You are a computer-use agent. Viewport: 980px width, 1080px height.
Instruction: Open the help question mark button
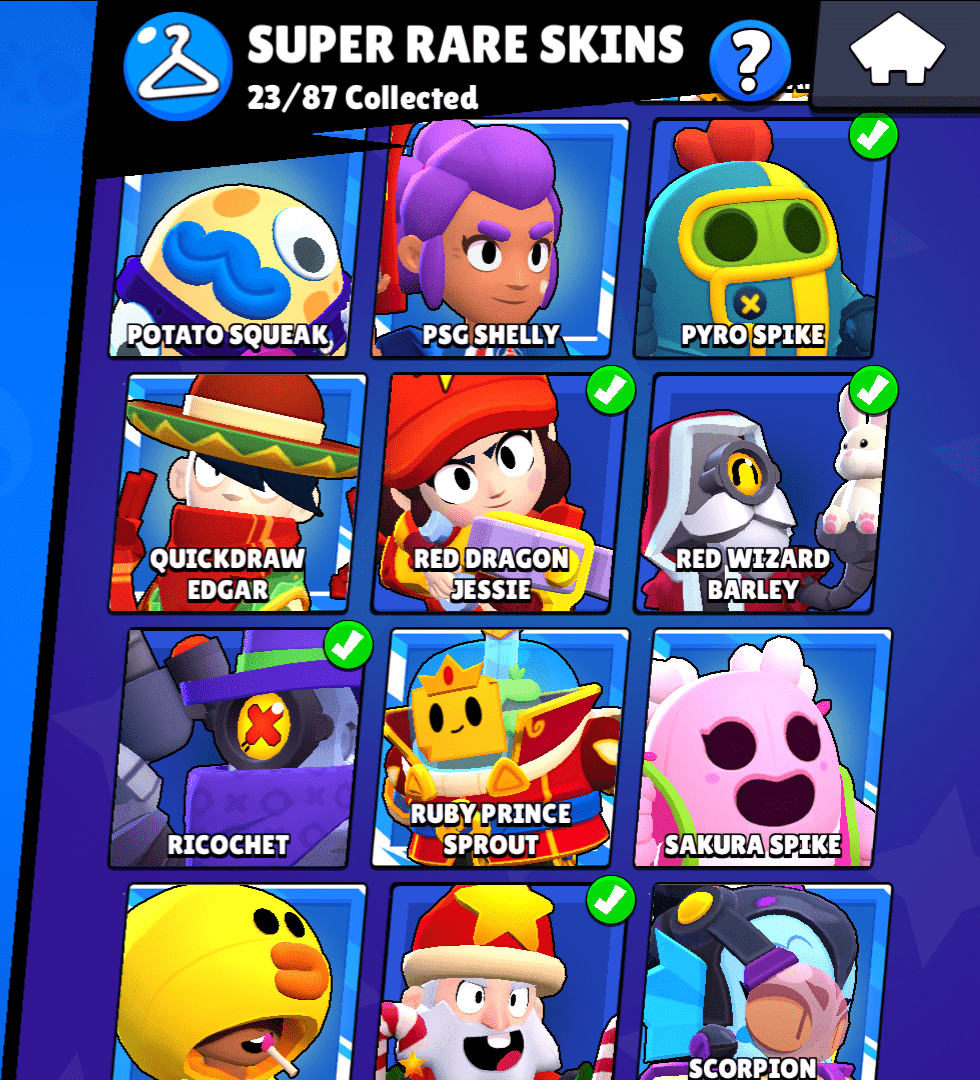tap(749, 59)
